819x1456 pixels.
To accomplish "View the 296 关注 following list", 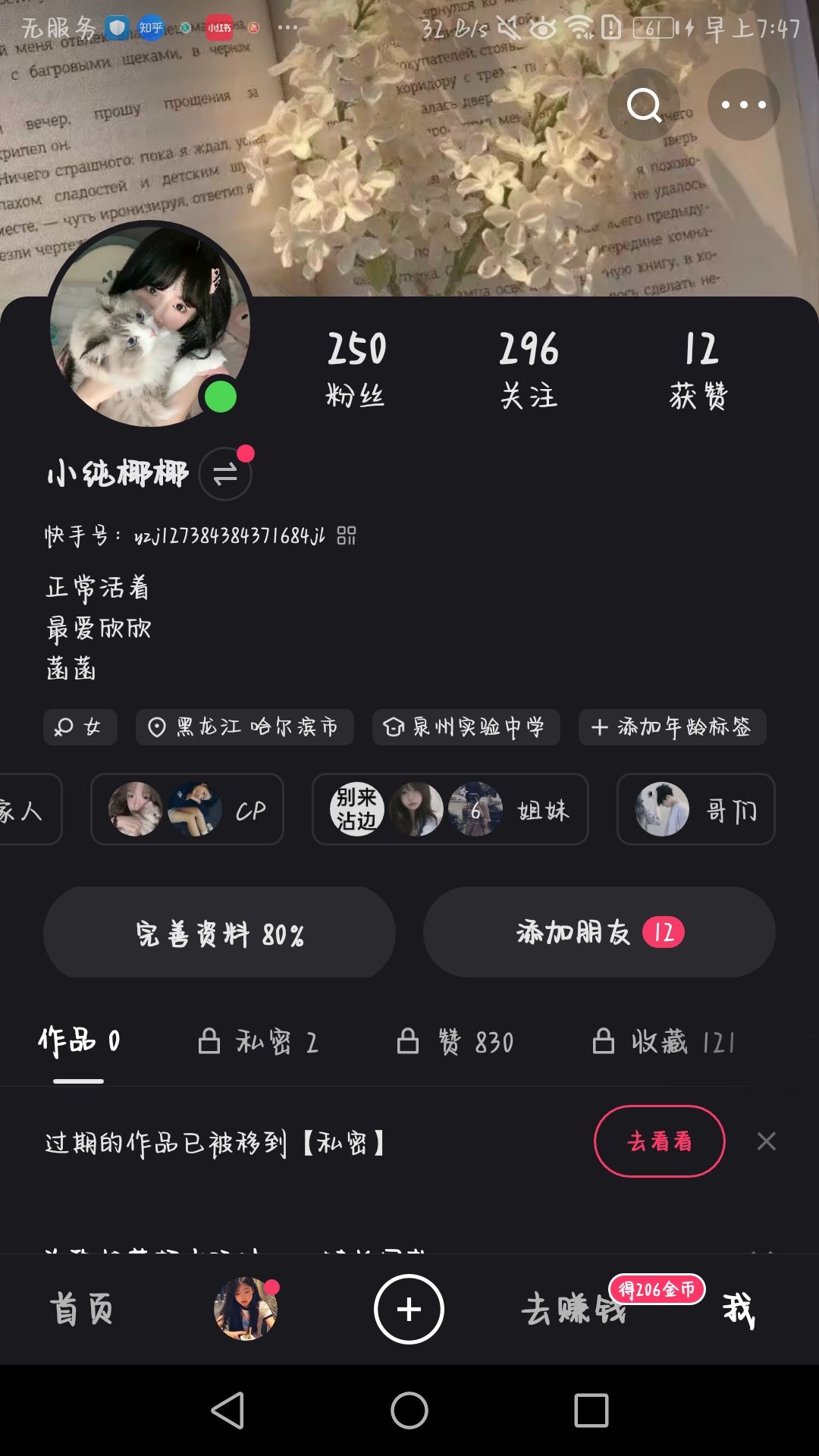I will coord(529,369).
